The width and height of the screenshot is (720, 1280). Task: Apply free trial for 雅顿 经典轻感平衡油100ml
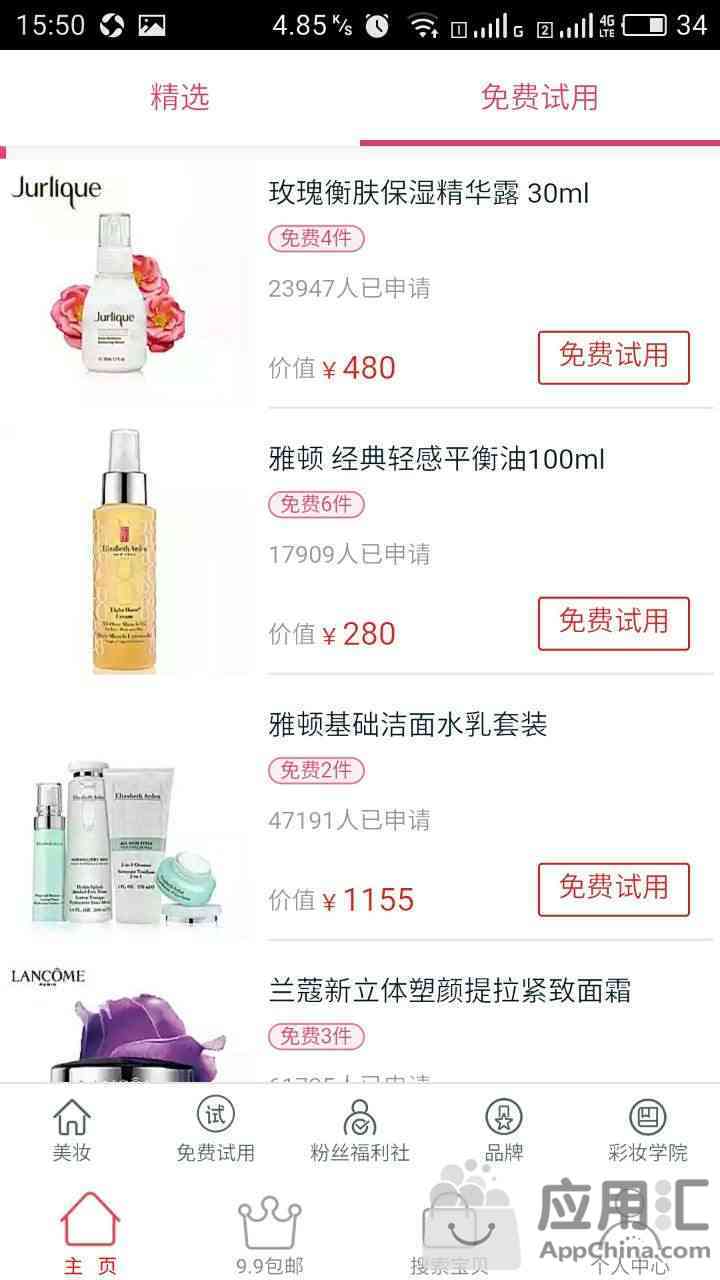(614, 623)
